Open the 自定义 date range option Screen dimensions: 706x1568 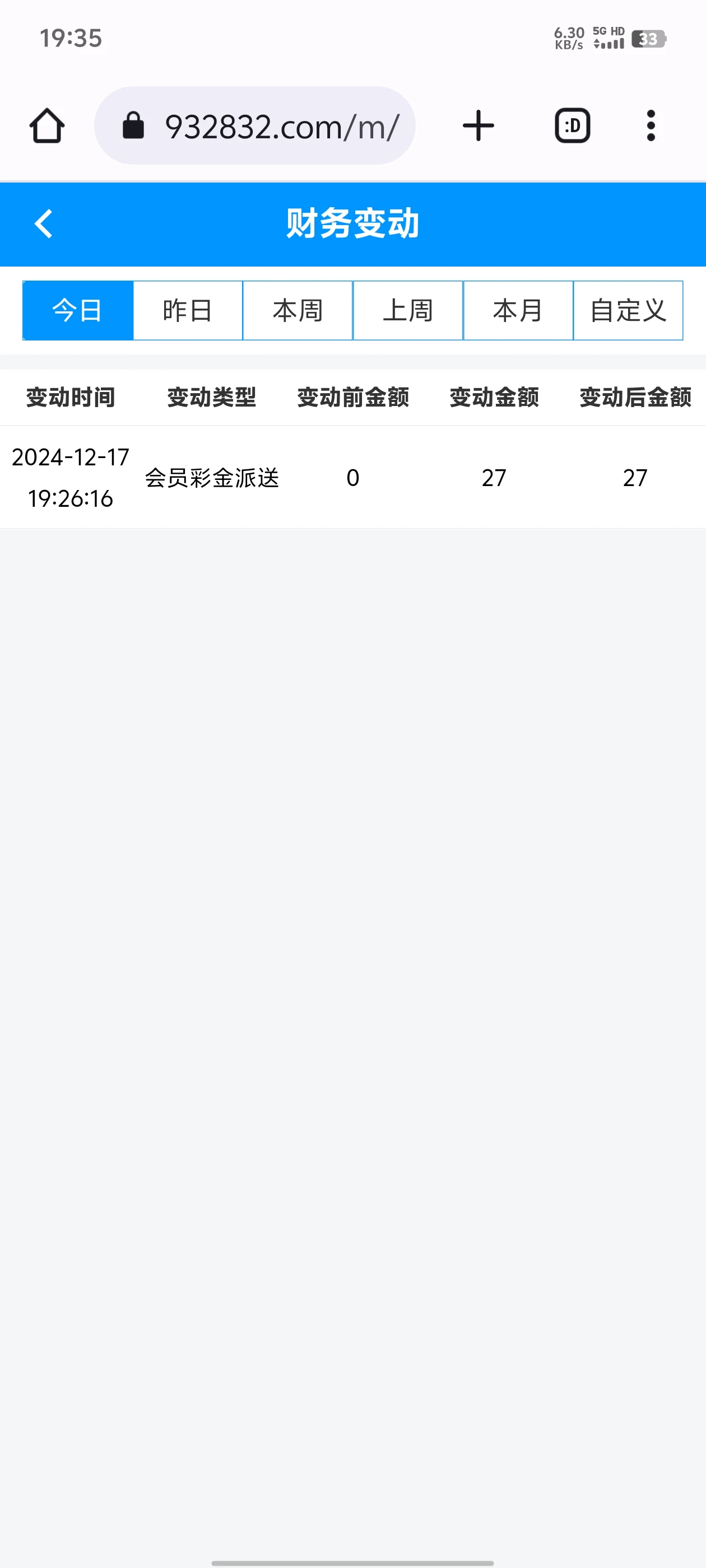pos(628,310)
